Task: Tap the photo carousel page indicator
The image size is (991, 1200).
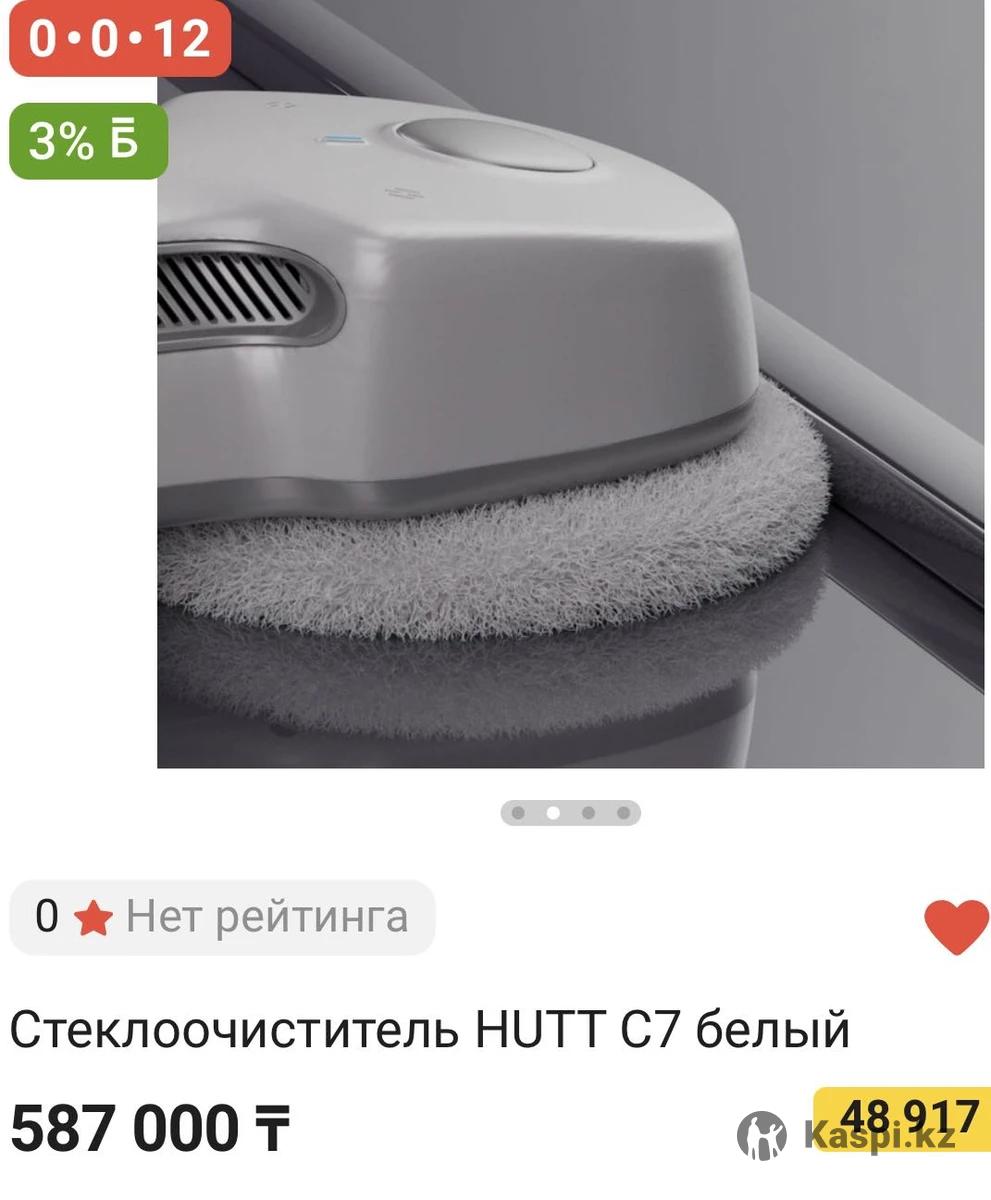Action: [x=570, y=813]
